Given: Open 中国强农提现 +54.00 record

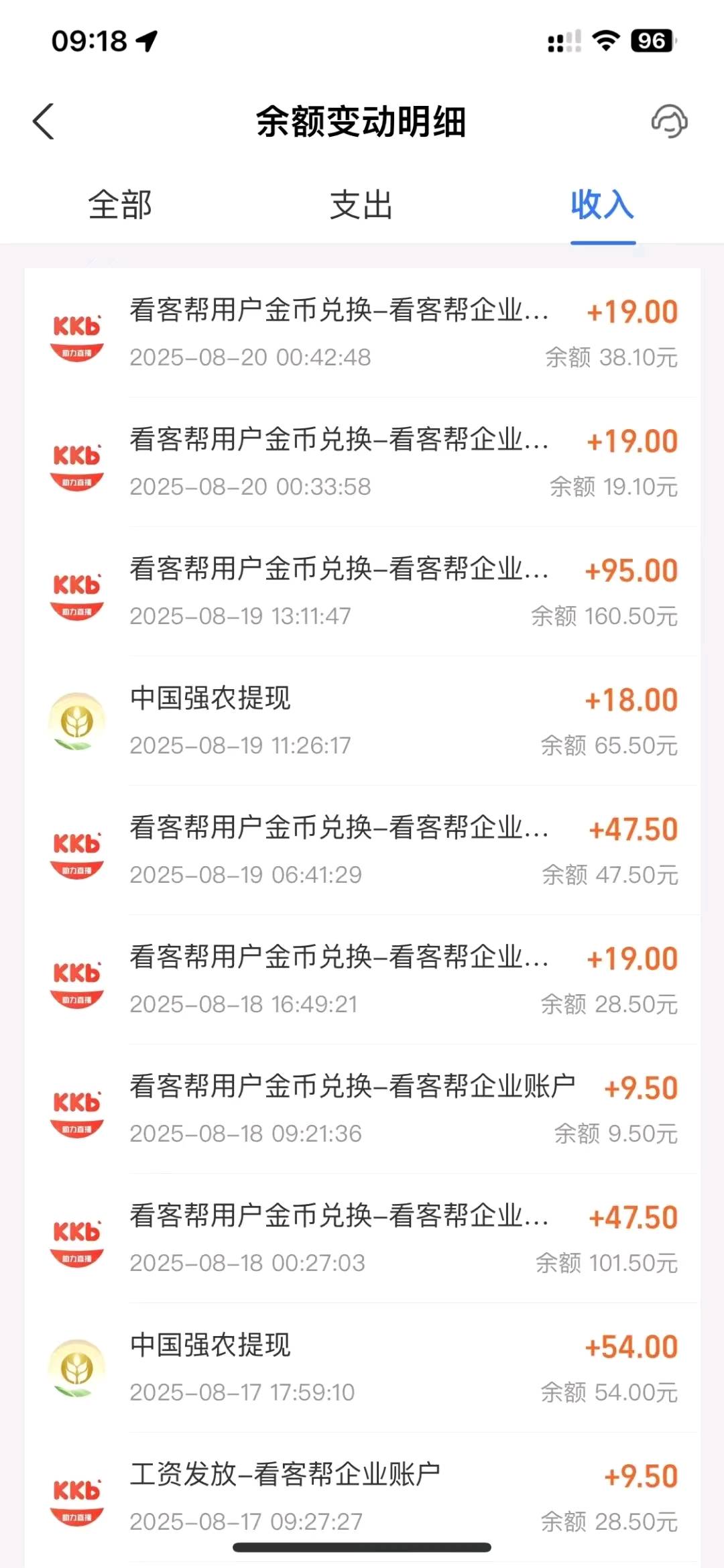Looking at the screenshot, I should [362, 1368].
